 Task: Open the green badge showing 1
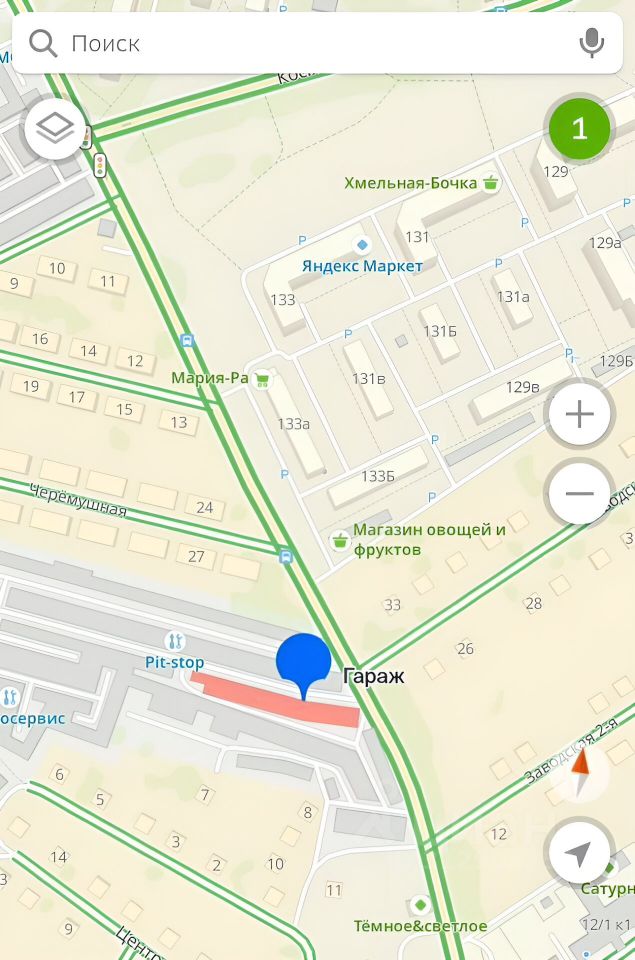coord(578,128)
